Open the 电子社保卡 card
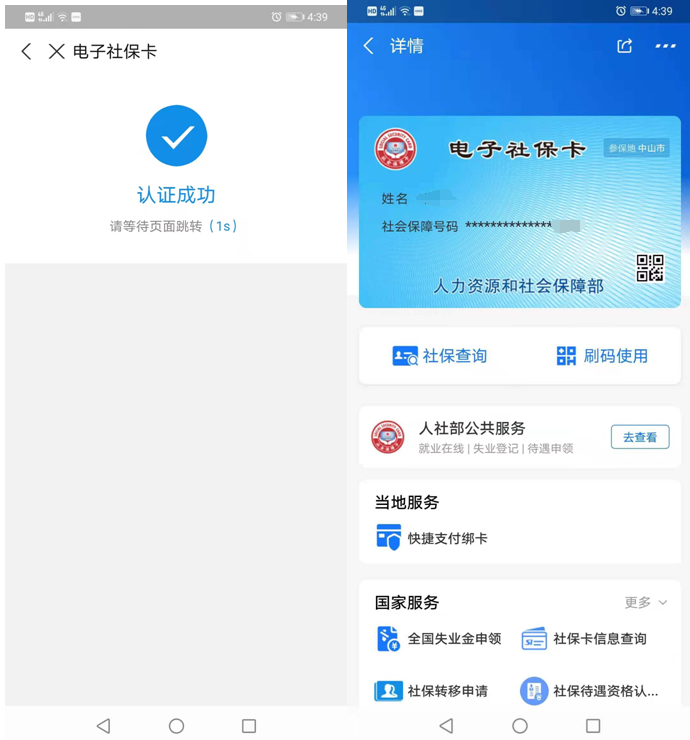 [519, 212]
